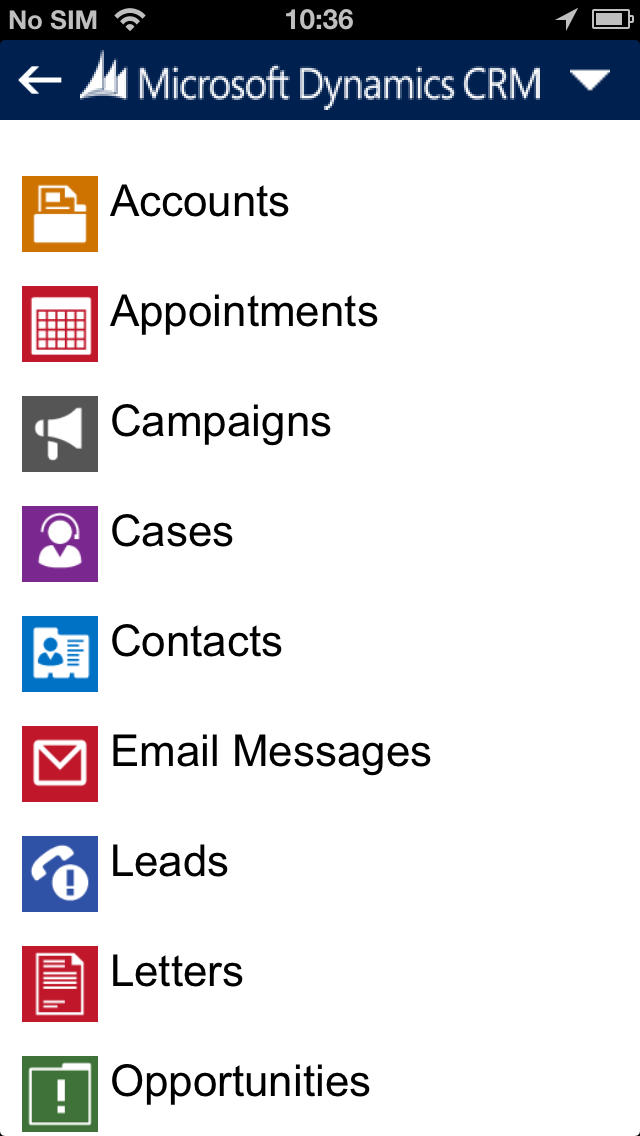Go back using the arrow icon
Image resolution: width=640 pixels, height=1136 pixels.
pos(40,81)
